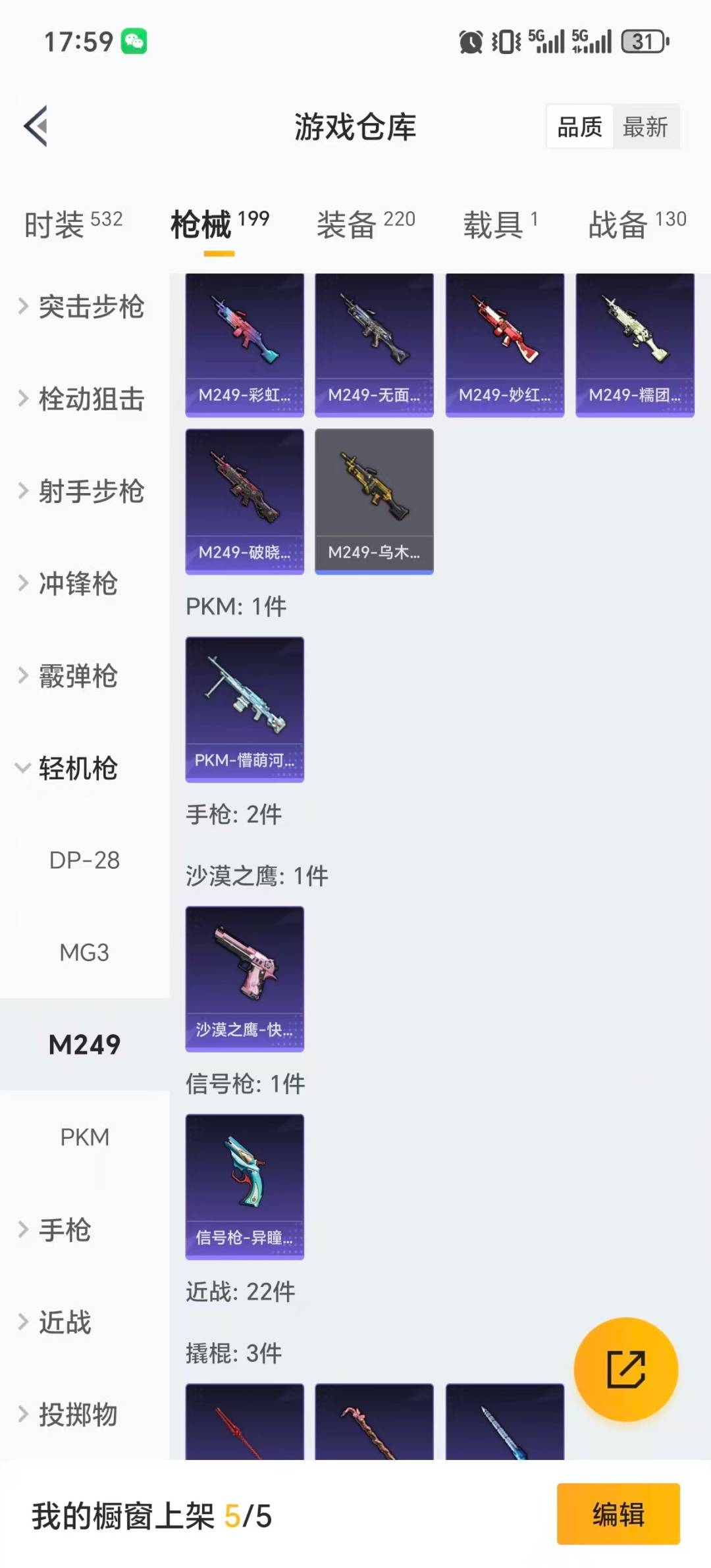The height and width of the screenshot is (1568, 711).
Task: Switch sorting to 最新
Action: (646, 126)
